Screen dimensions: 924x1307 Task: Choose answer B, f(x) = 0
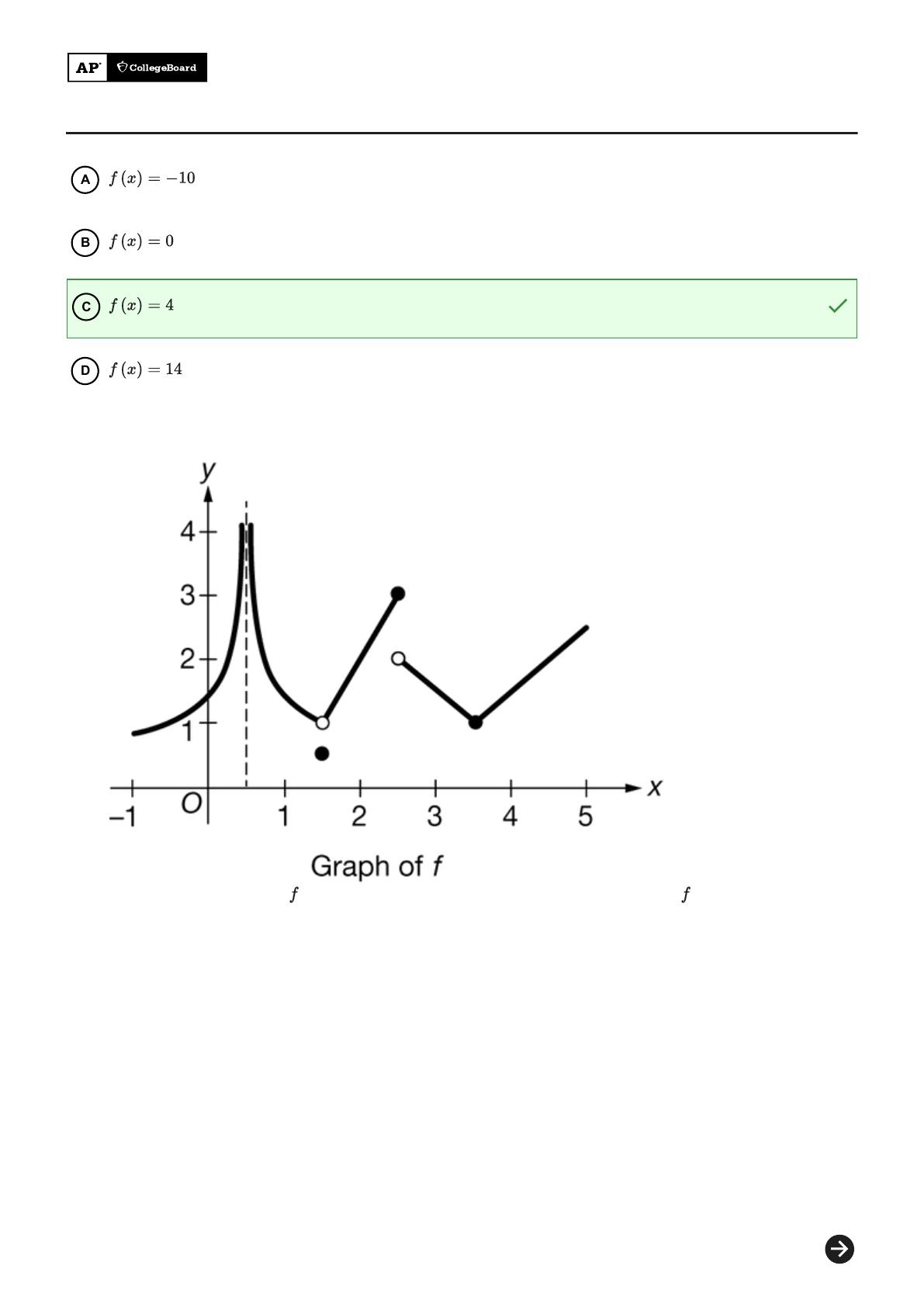(x=85, y=242)
